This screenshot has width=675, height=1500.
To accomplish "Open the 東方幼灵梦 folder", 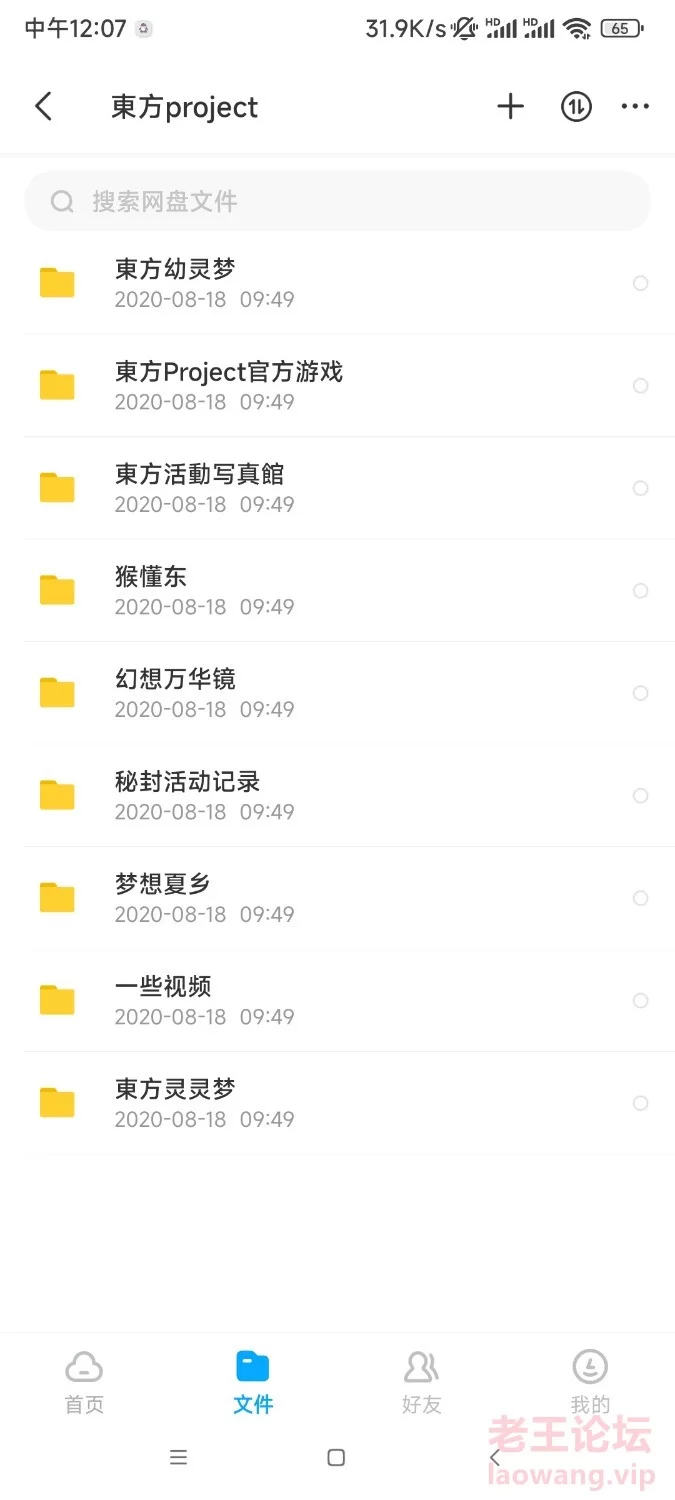I will tap(337, 283).
